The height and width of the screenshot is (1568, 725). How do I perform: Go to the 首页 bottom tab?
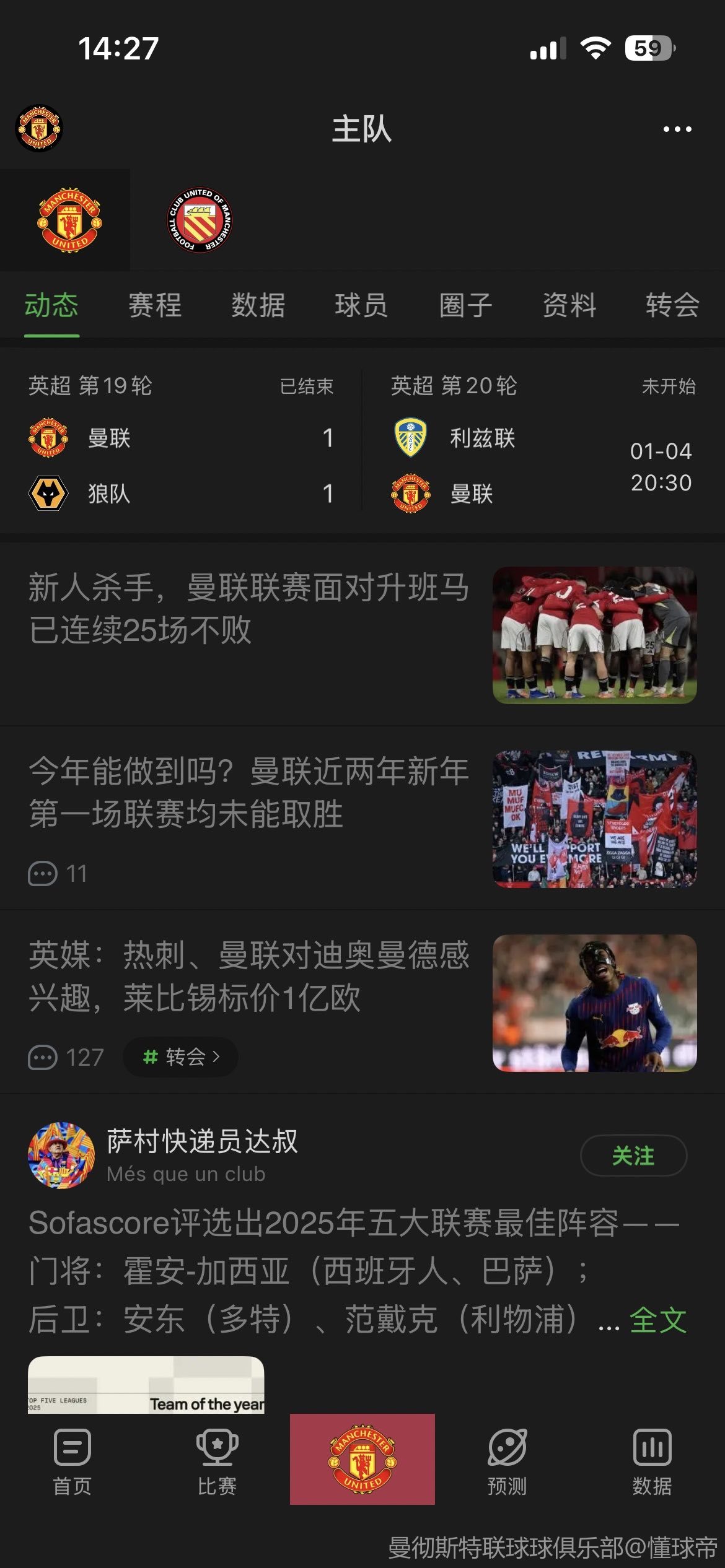click(x=72, y=1459)
